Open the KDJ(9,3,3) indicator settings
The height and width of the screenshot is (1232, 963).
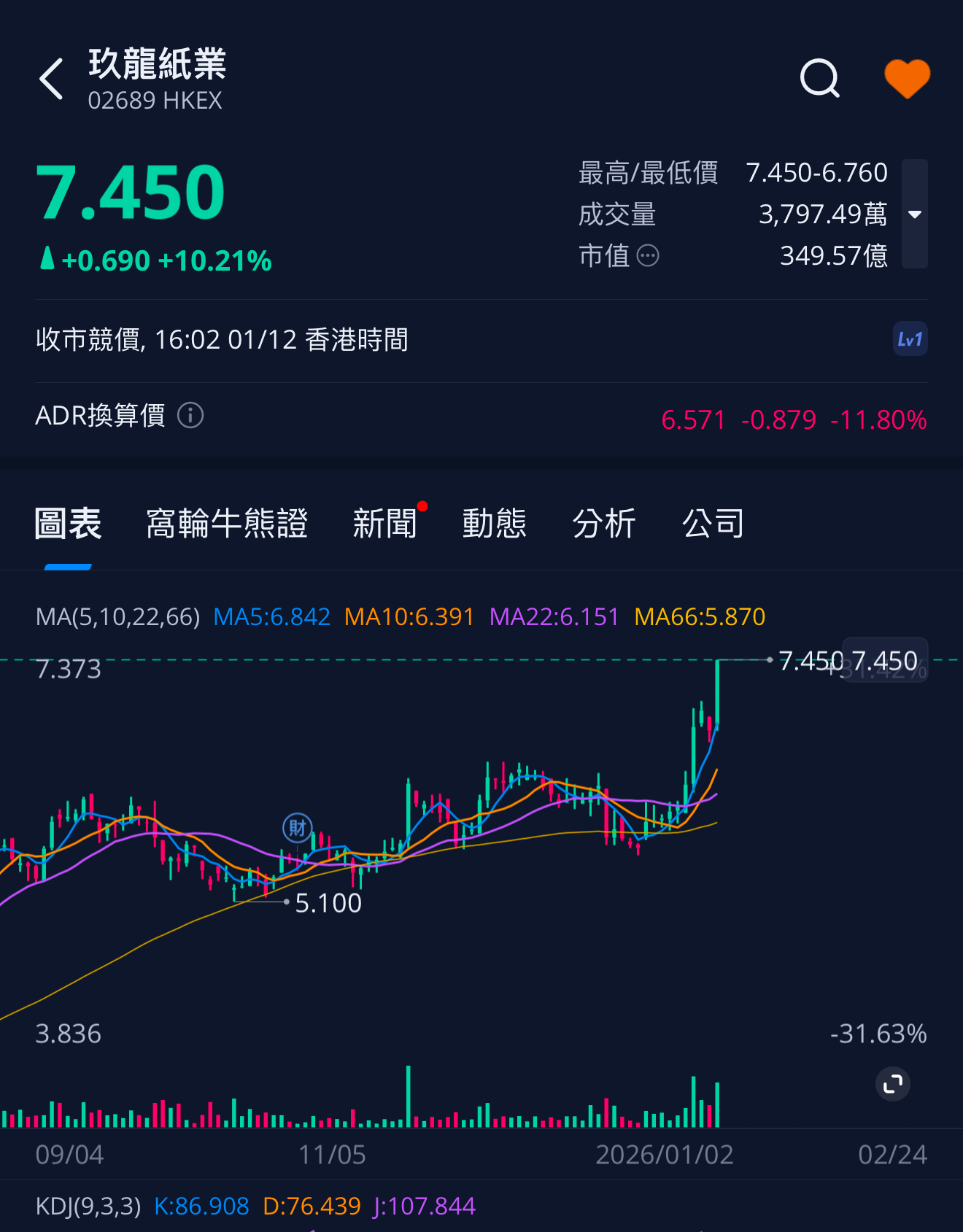point(88,1206)
